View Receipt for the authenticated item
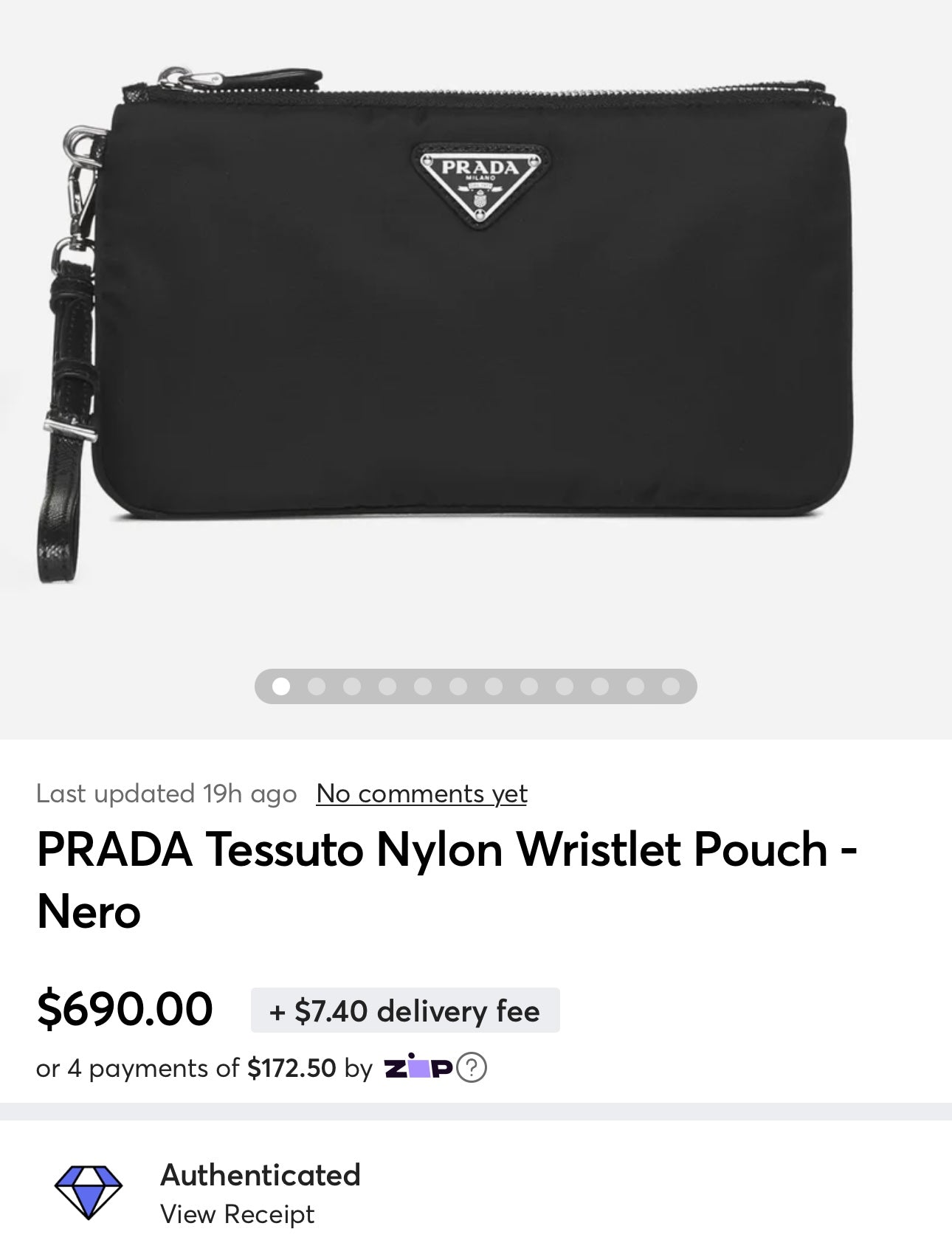The height and width of the screenshot is (1257, 952). [x=237, y=1213]
